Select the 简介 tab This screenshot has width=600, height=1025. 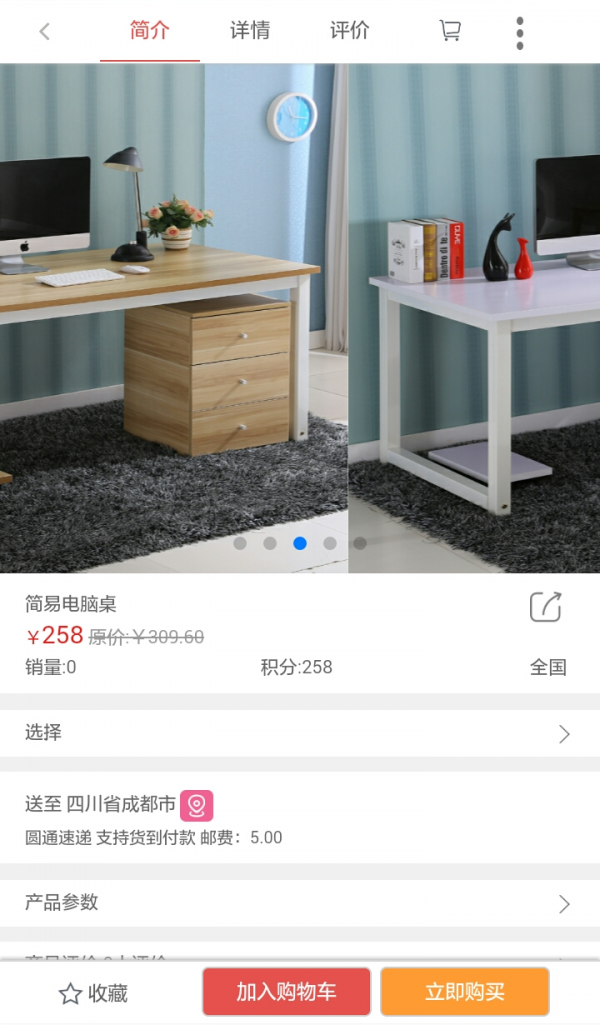coord(150,31)
